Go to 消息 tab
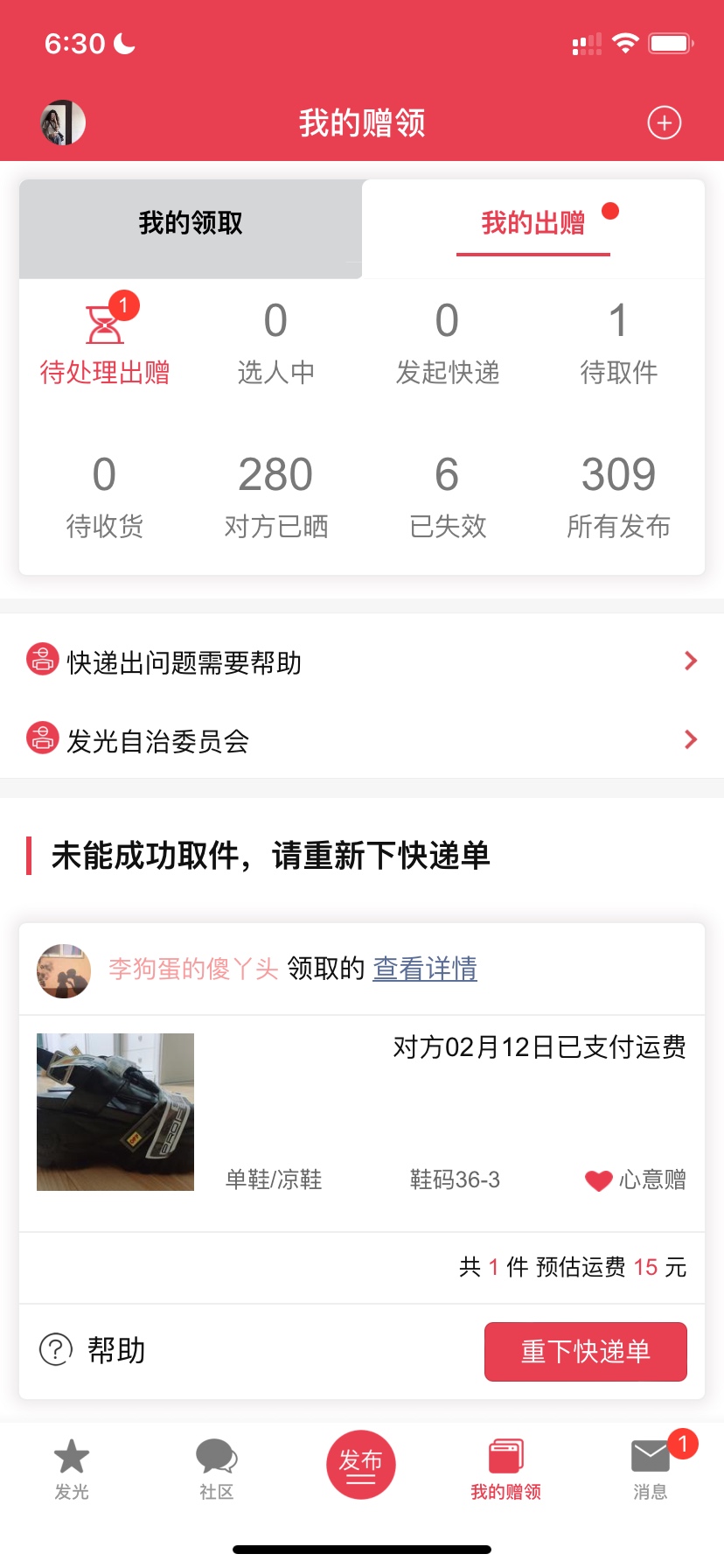 [651, 1468]
